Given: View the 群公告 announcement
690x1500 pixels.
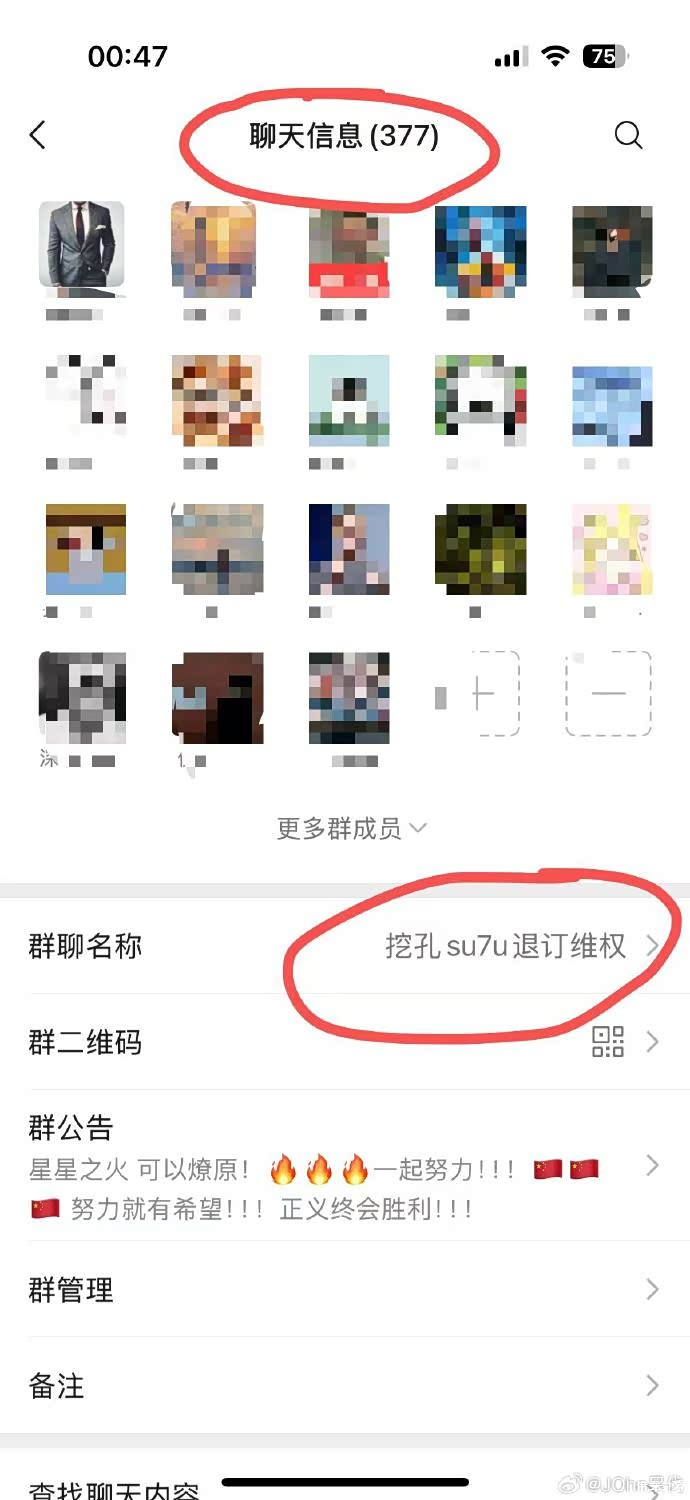Looking at the screenshot, I should 345,1167.
